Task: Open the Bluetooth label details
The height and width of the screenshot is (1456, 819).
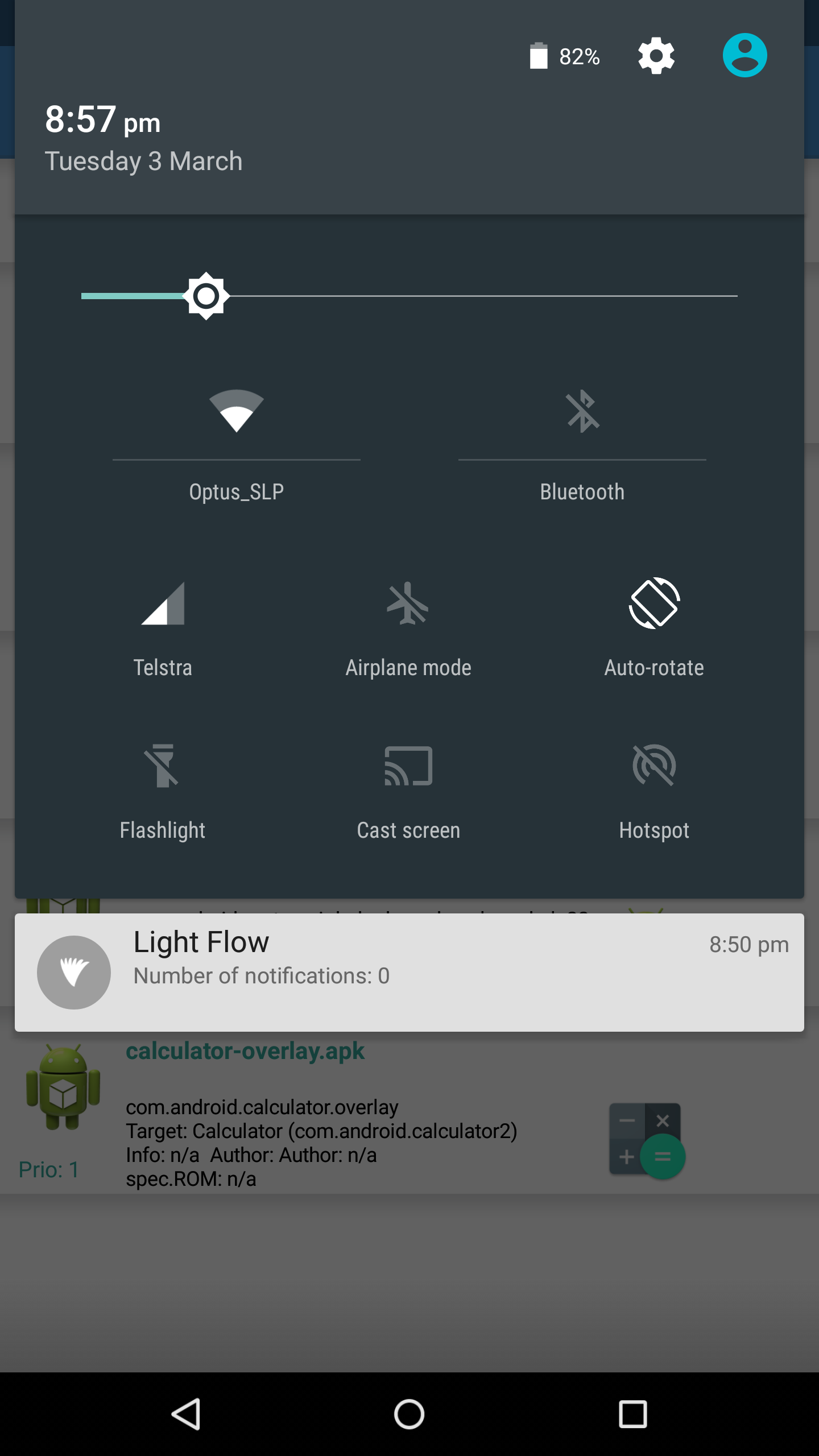Action: click(x=582, y=491)
